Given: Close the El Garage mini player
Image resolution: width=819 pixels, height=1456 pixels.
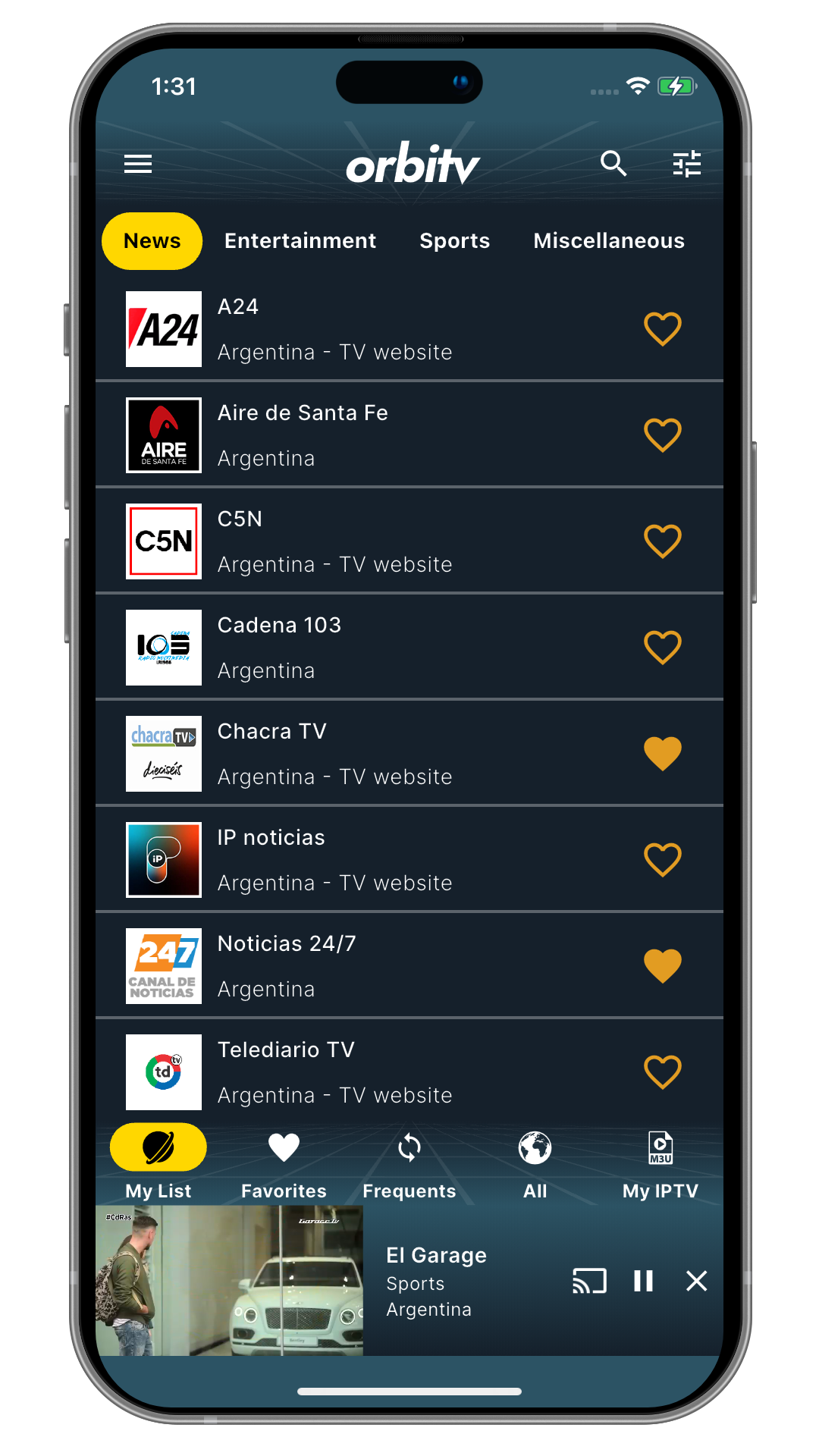Looking at the screenshot, I should 696,1281.
